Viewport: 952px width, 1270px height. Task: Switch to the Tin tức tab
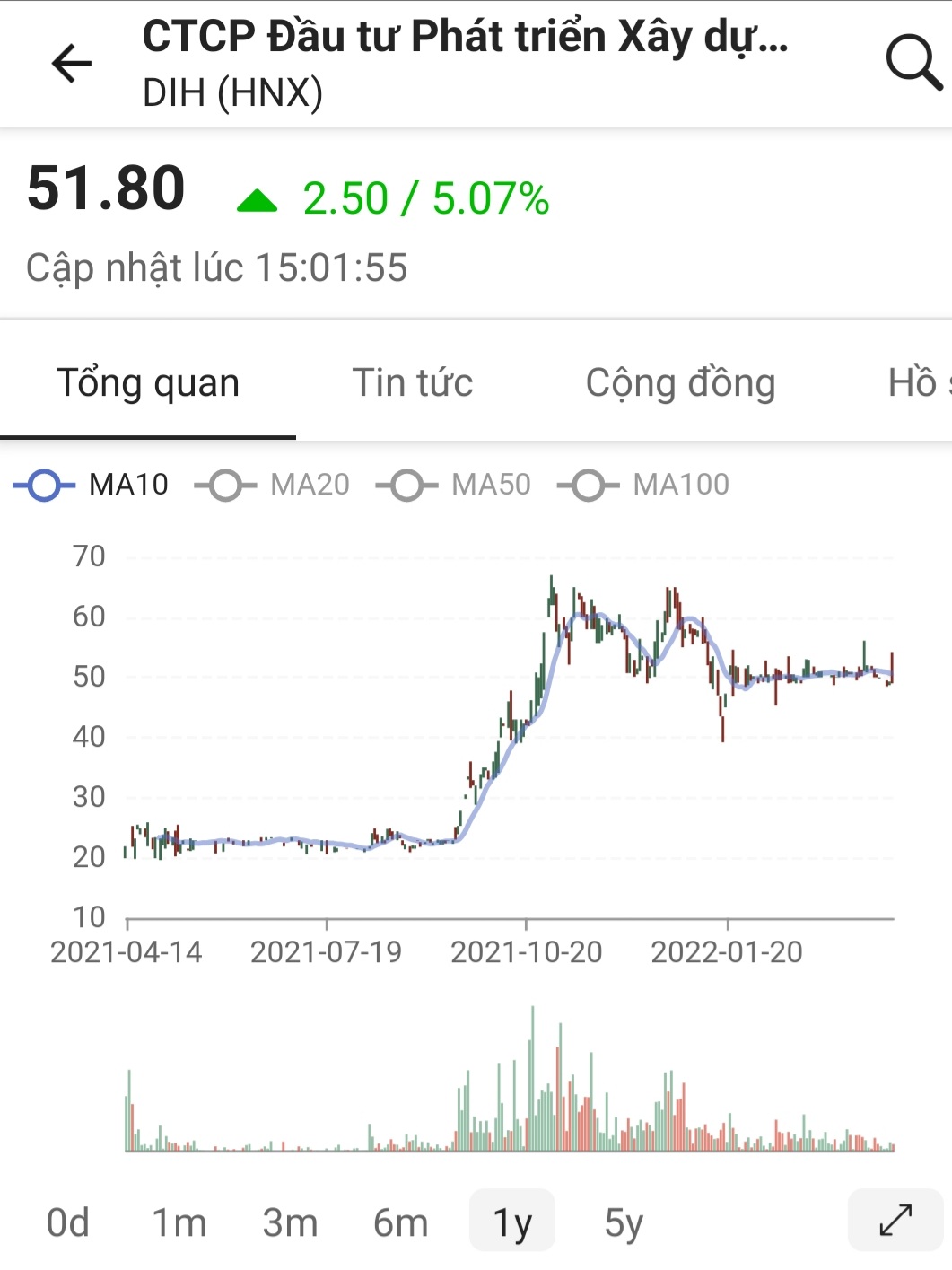(412, 383)
